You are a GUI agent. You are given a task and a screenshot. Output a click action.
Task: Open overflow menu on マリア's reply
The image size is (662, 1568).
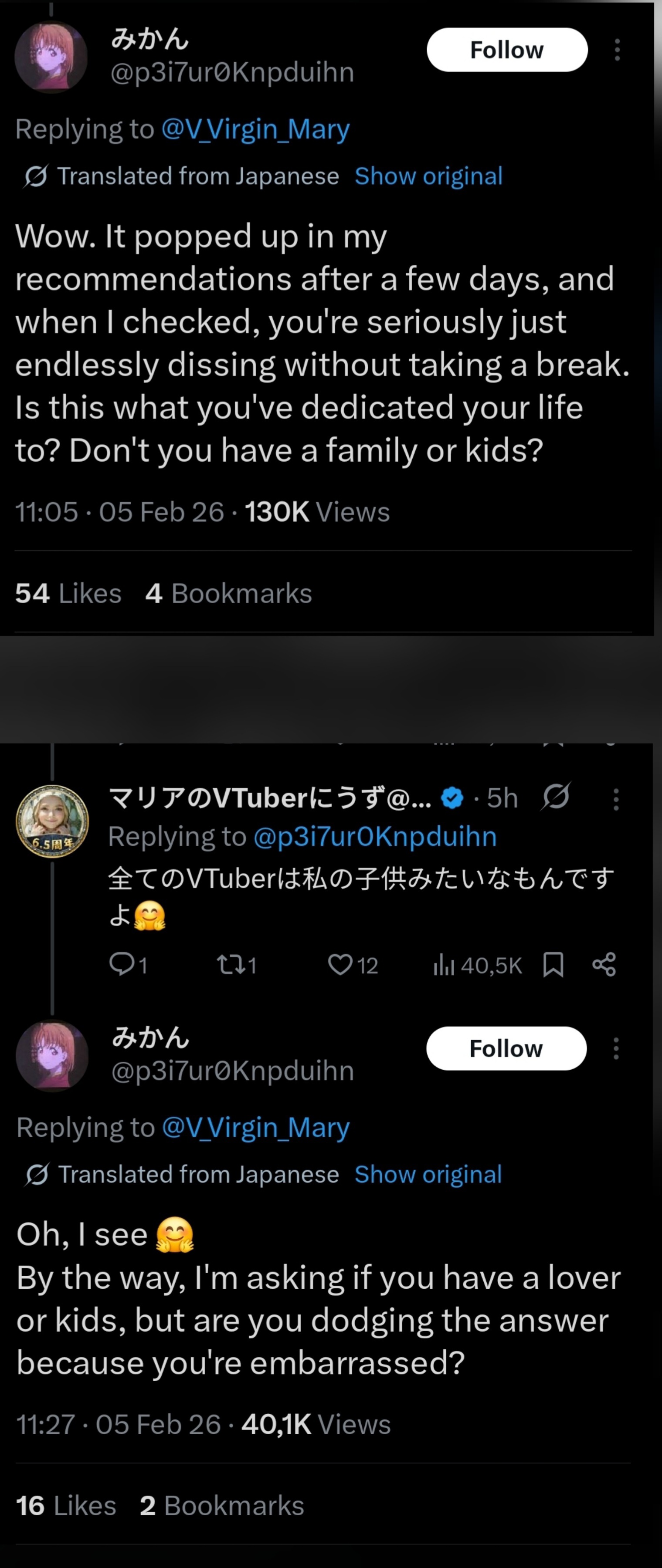coord(616,799)
